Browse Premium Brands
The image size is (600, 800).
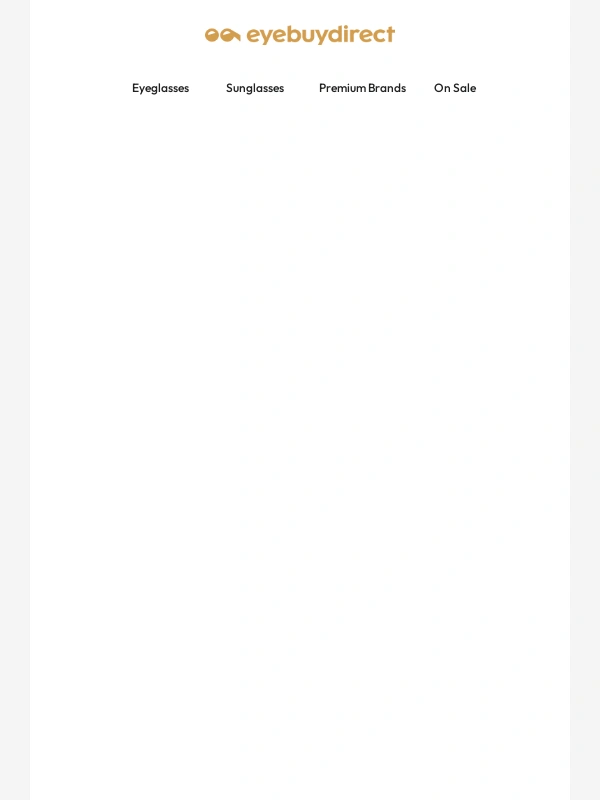(x=362, y=88)
